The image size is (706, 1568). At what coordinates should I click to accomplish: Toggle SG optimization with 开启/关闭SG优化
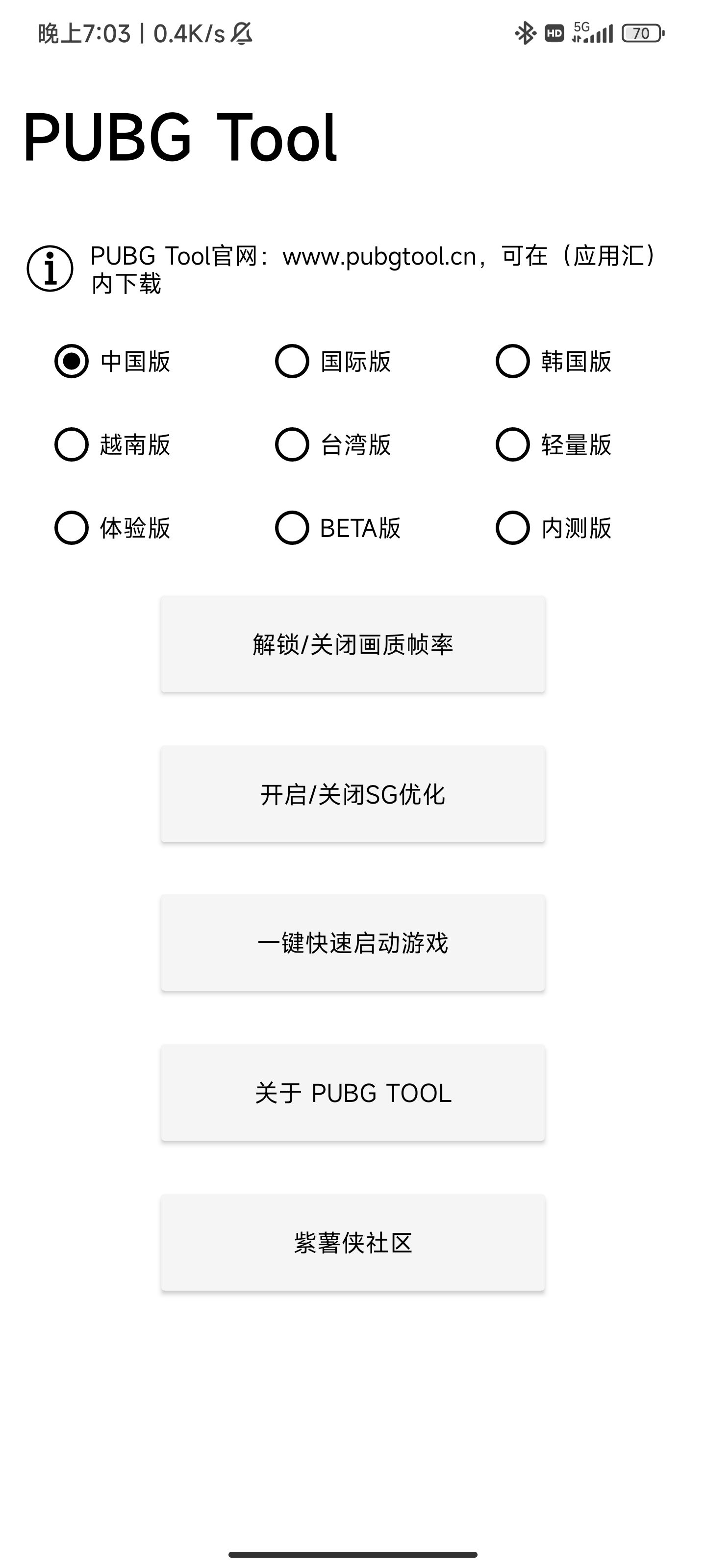click(353, 794)
